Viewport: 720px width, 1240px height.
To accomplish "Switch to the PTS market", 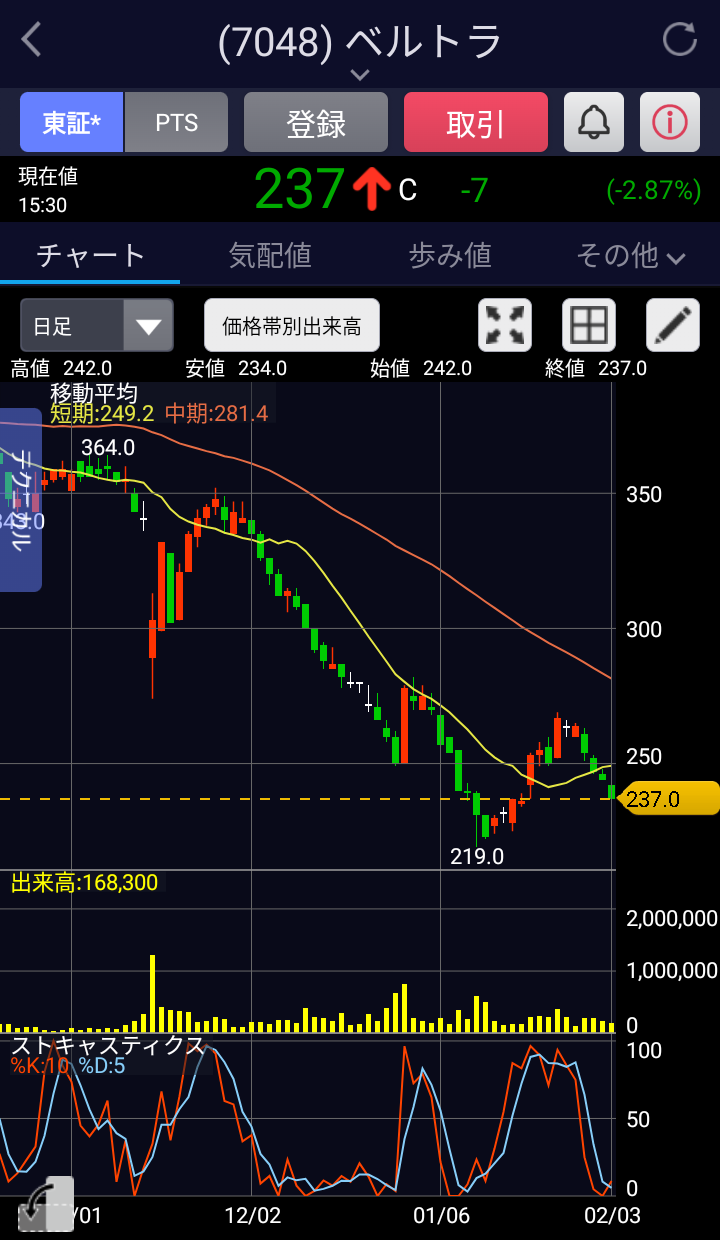I will pyautogui.click(x=177, y=123).
